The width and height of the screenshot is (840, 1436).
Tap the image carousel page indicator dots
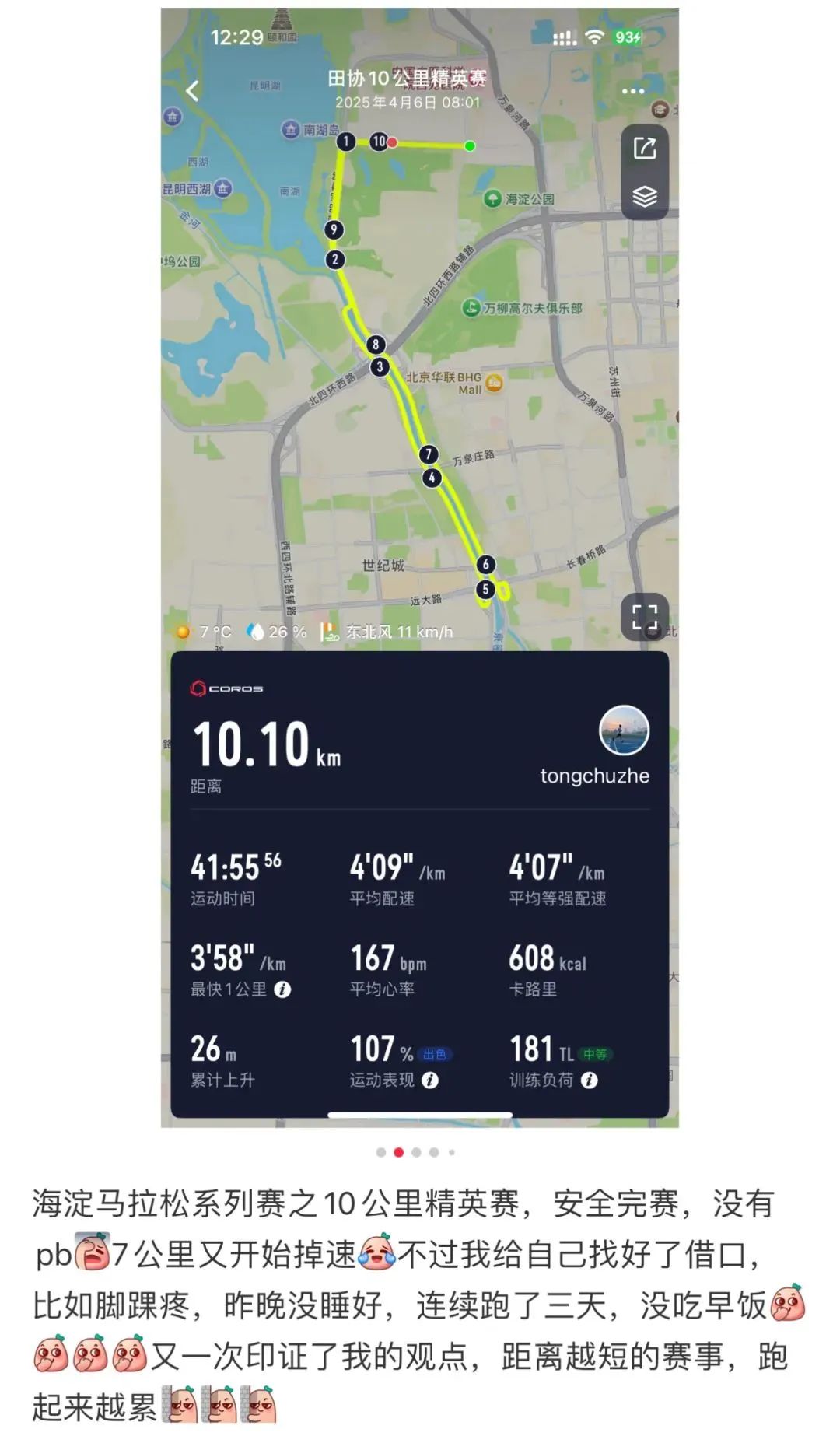tap(416, 1152)
